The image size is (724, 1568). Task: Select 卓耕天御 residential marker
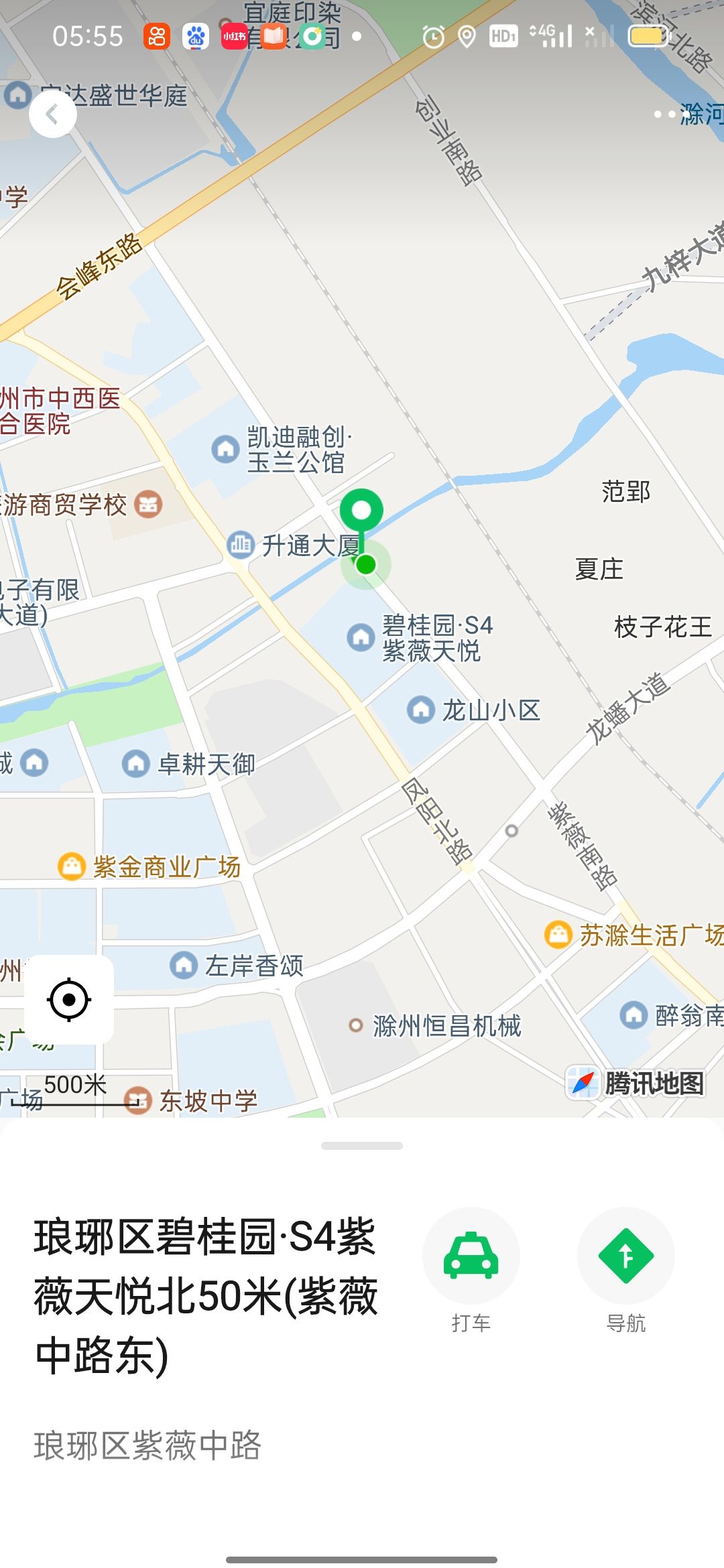click(x=136, y=763)
